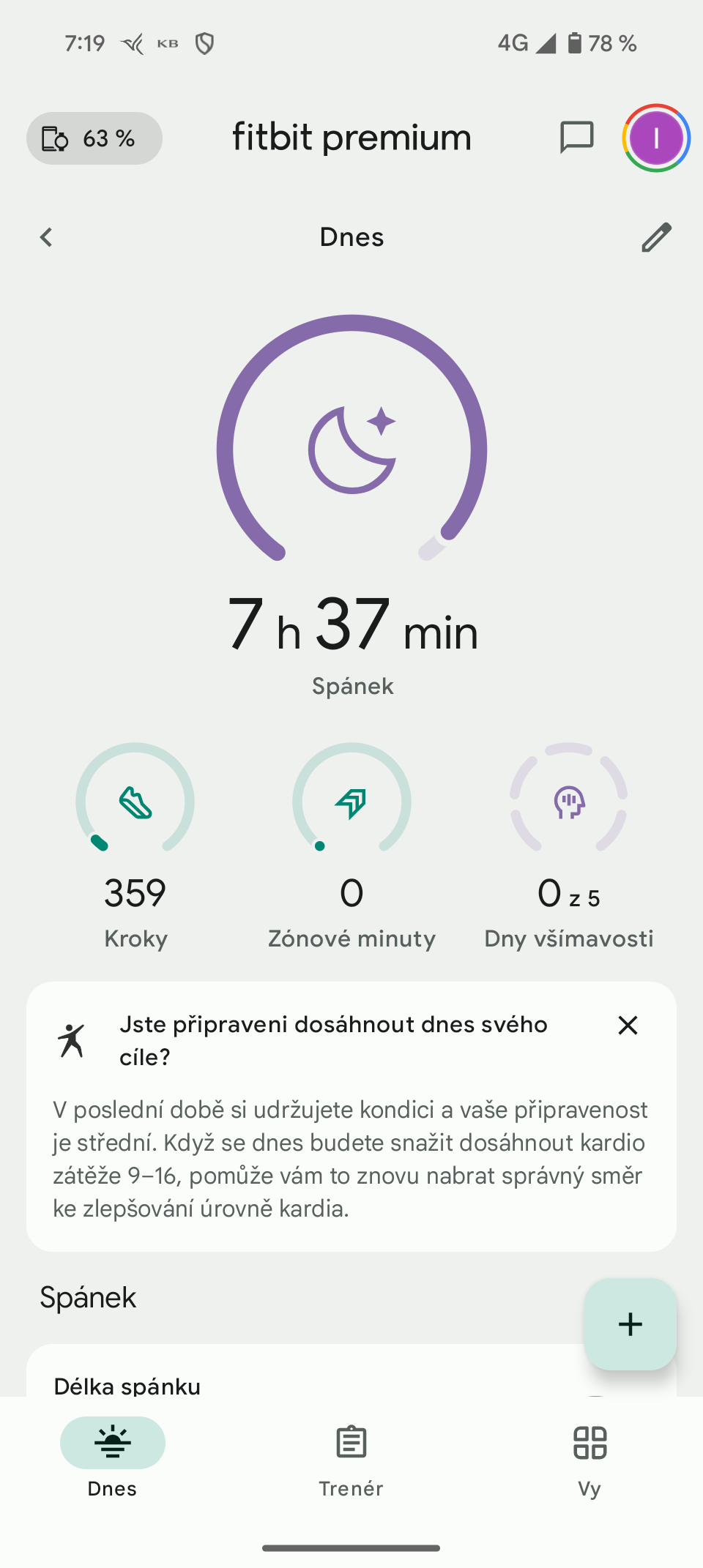This screenshot has height=1568, width=703.
Task: Open the messages speech bubble icon
Action: click(576, 138)
